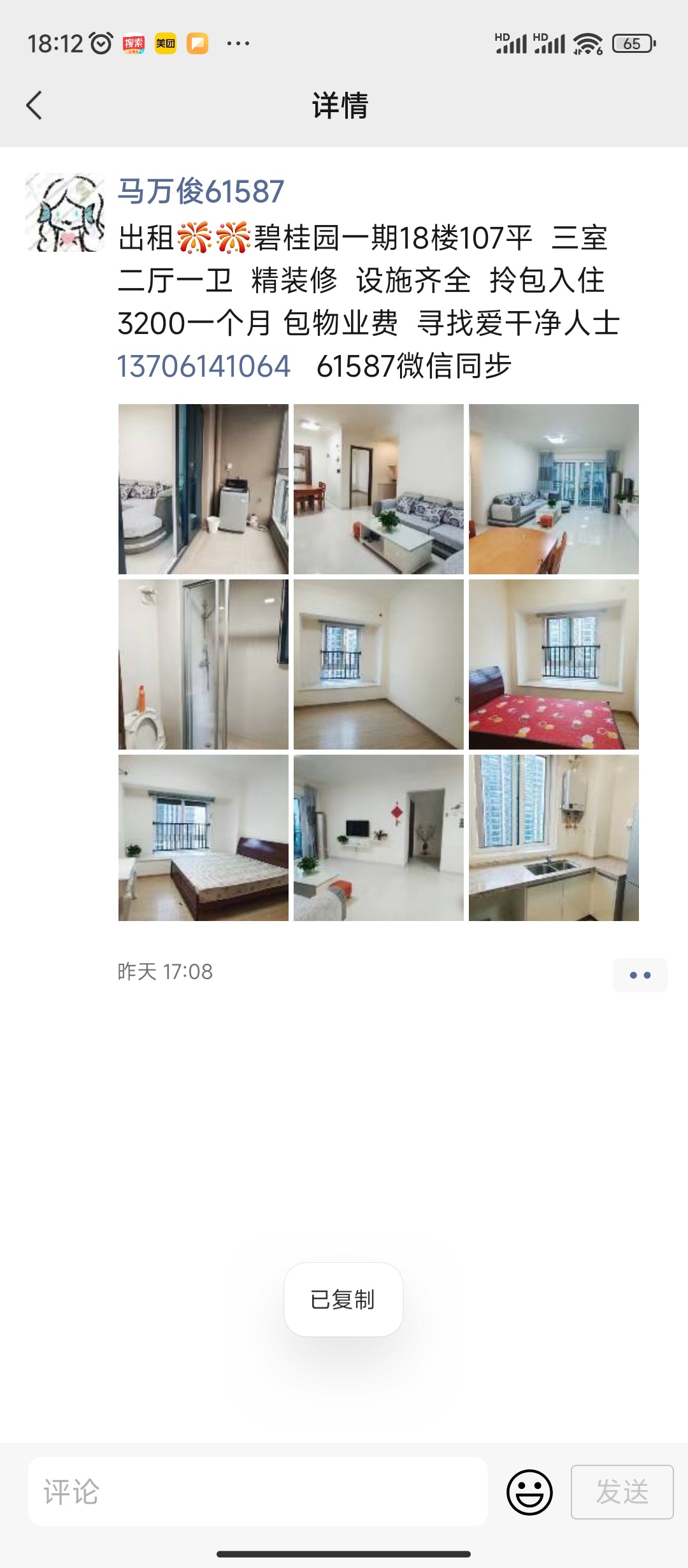Open the balcony photo with washing machine
Image resolution: width=688 pixels, height=1568 pixels.
[x=203, y=489]
